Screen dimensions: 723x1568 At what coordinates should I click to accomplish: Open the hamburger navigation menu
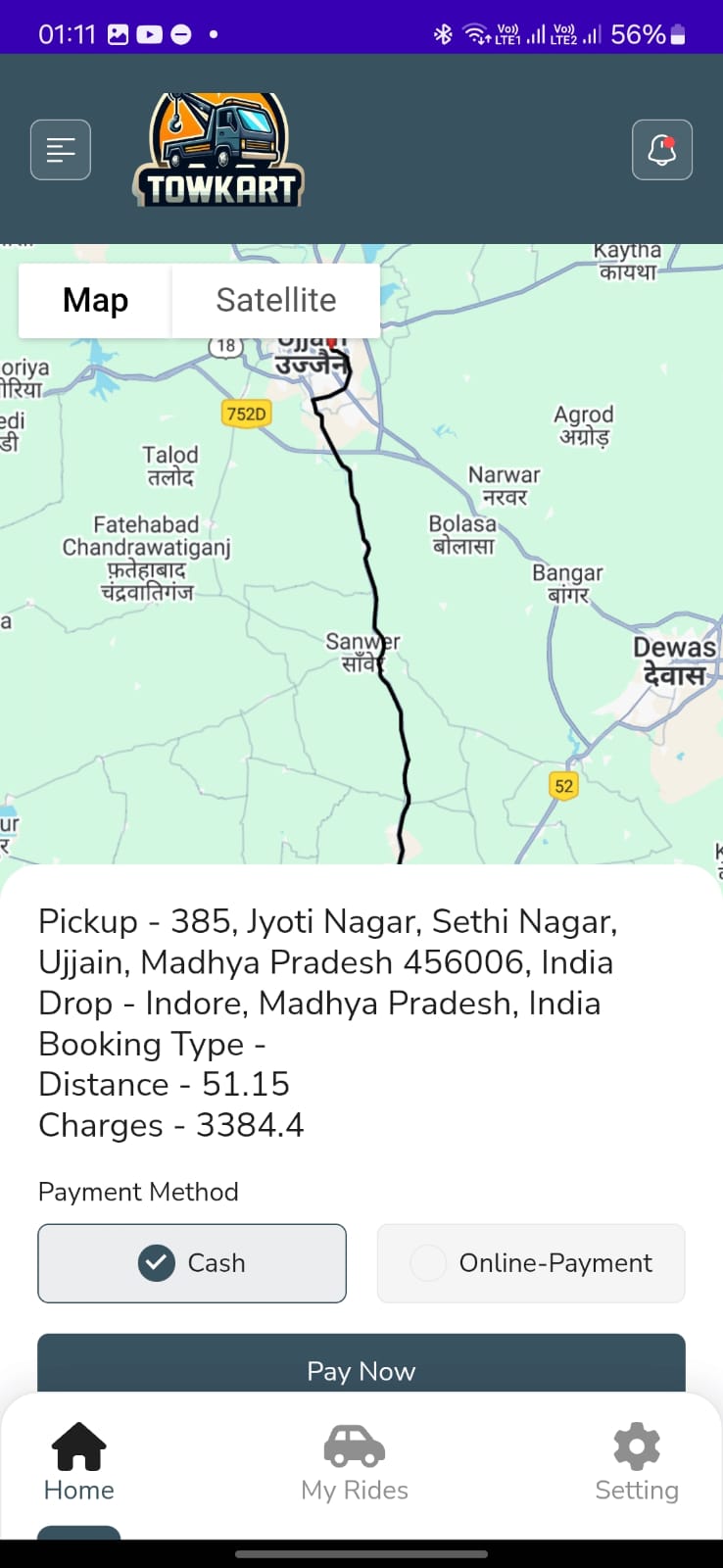[x=60, y=149]
